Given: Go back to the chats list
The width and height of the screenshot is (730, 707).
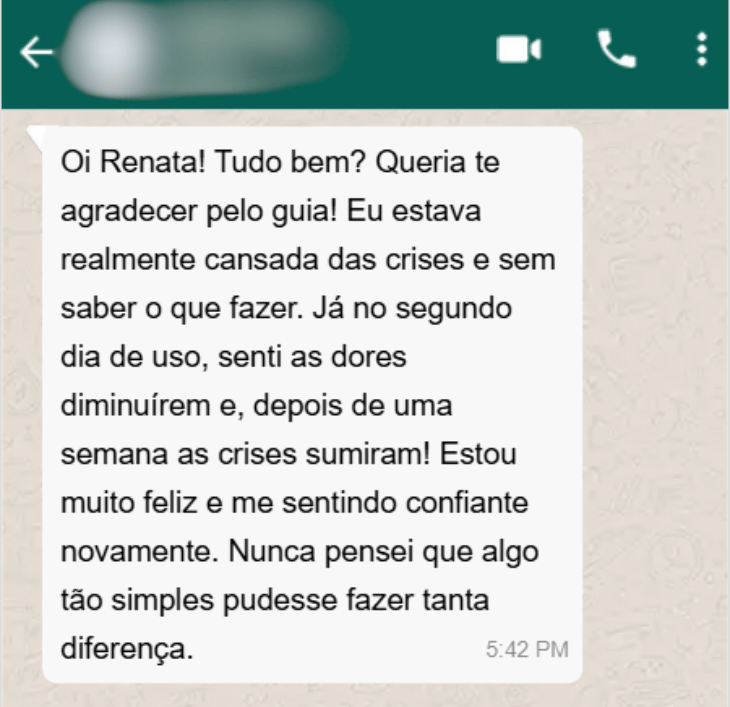Looking at the screenshot, I should click(x=36, y=54).
